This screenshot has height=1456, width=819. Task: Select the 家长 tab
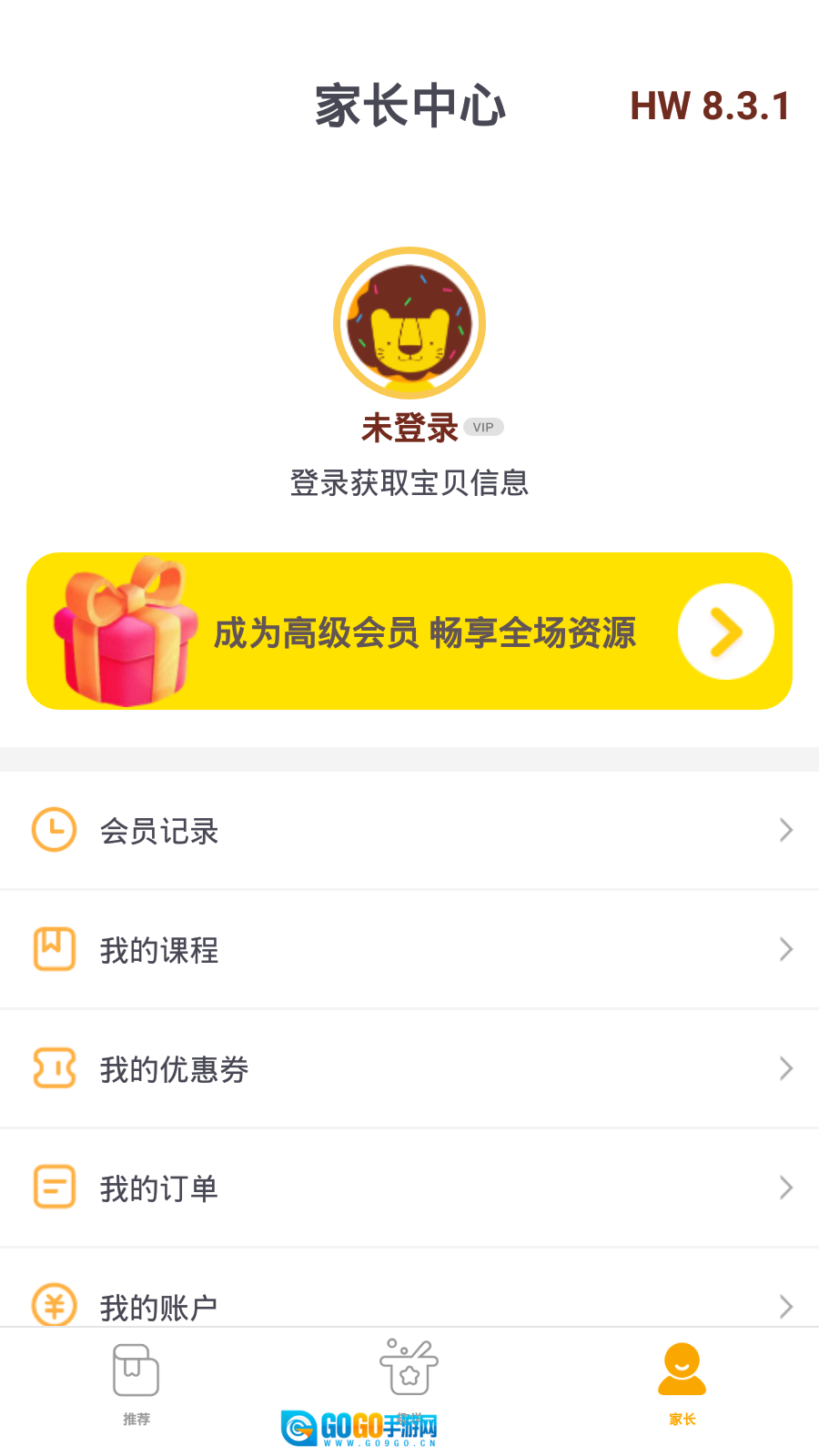pos(682,1382)
